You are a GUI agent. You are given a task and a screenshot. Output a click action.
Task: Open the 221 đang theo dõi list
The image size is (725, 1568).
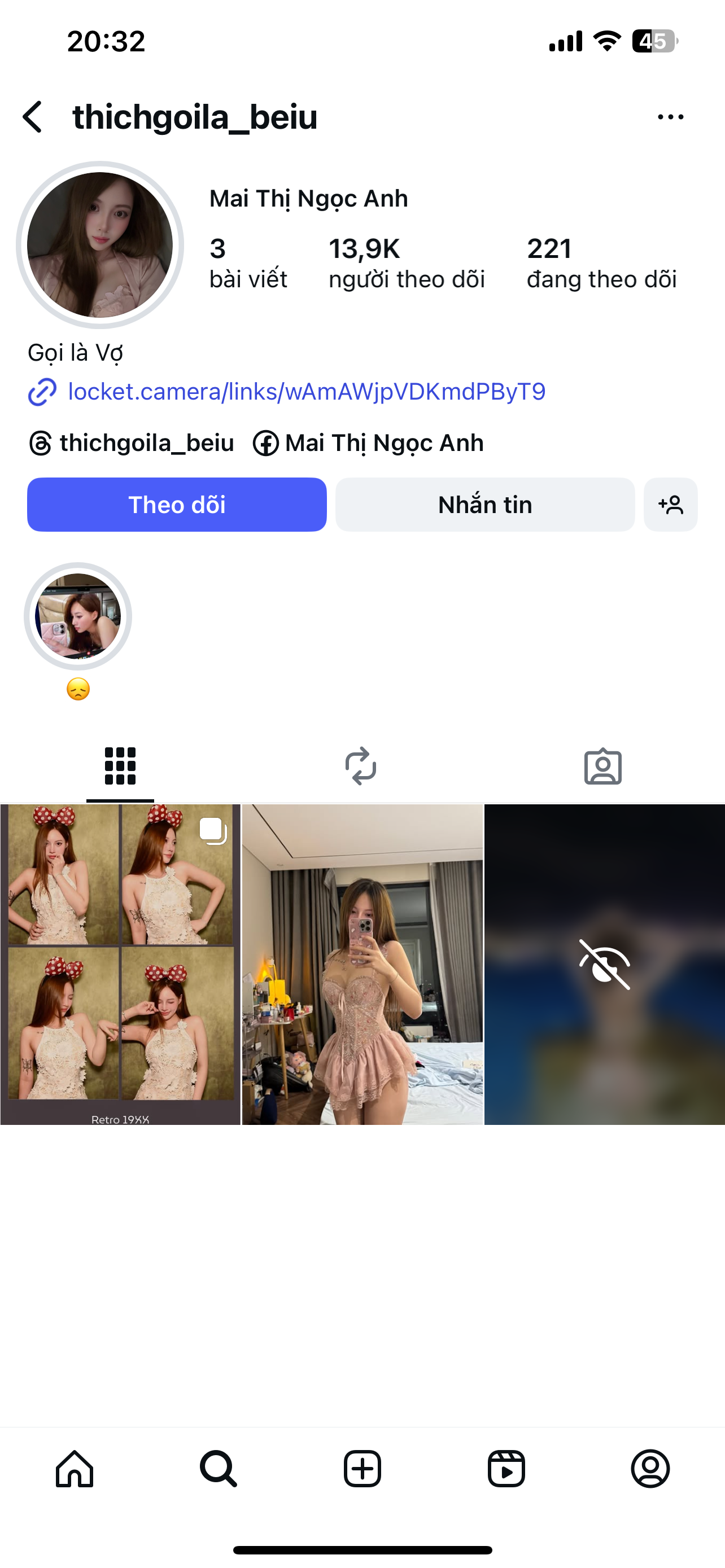click(601, 263)
